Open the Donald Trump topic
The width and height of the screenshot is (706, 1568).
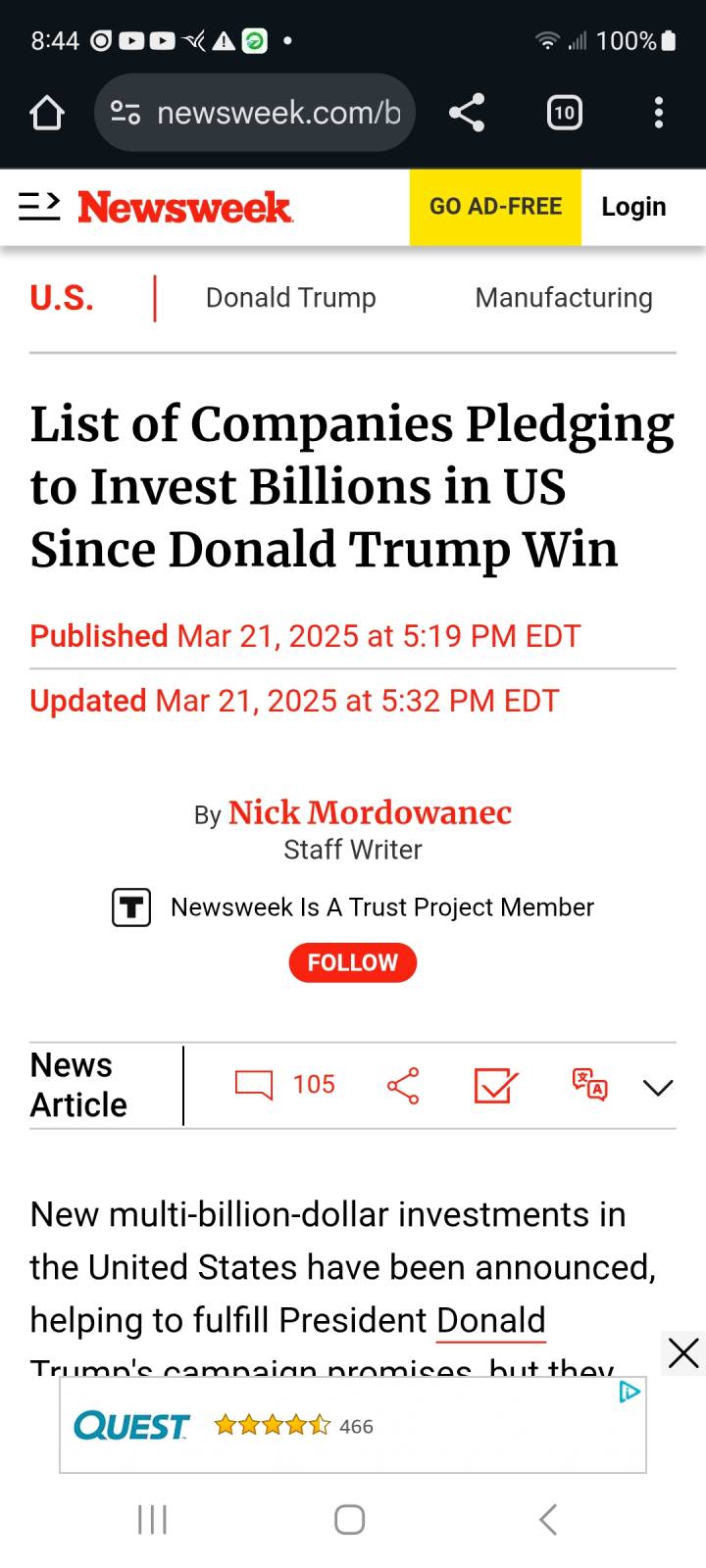(x=291, y=298)
